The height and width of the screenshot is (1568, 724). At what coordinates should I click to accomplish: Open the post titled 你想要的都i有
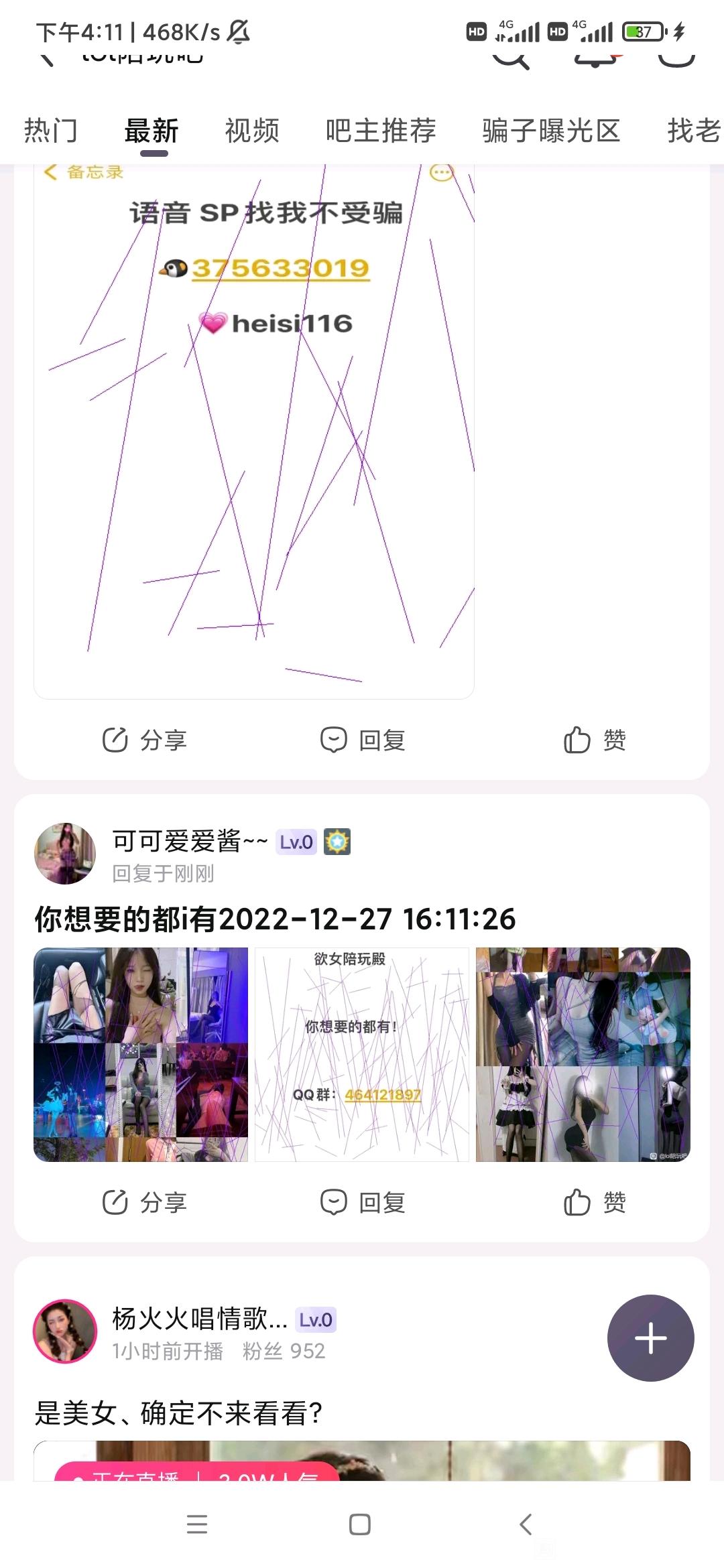coord(275,919)
